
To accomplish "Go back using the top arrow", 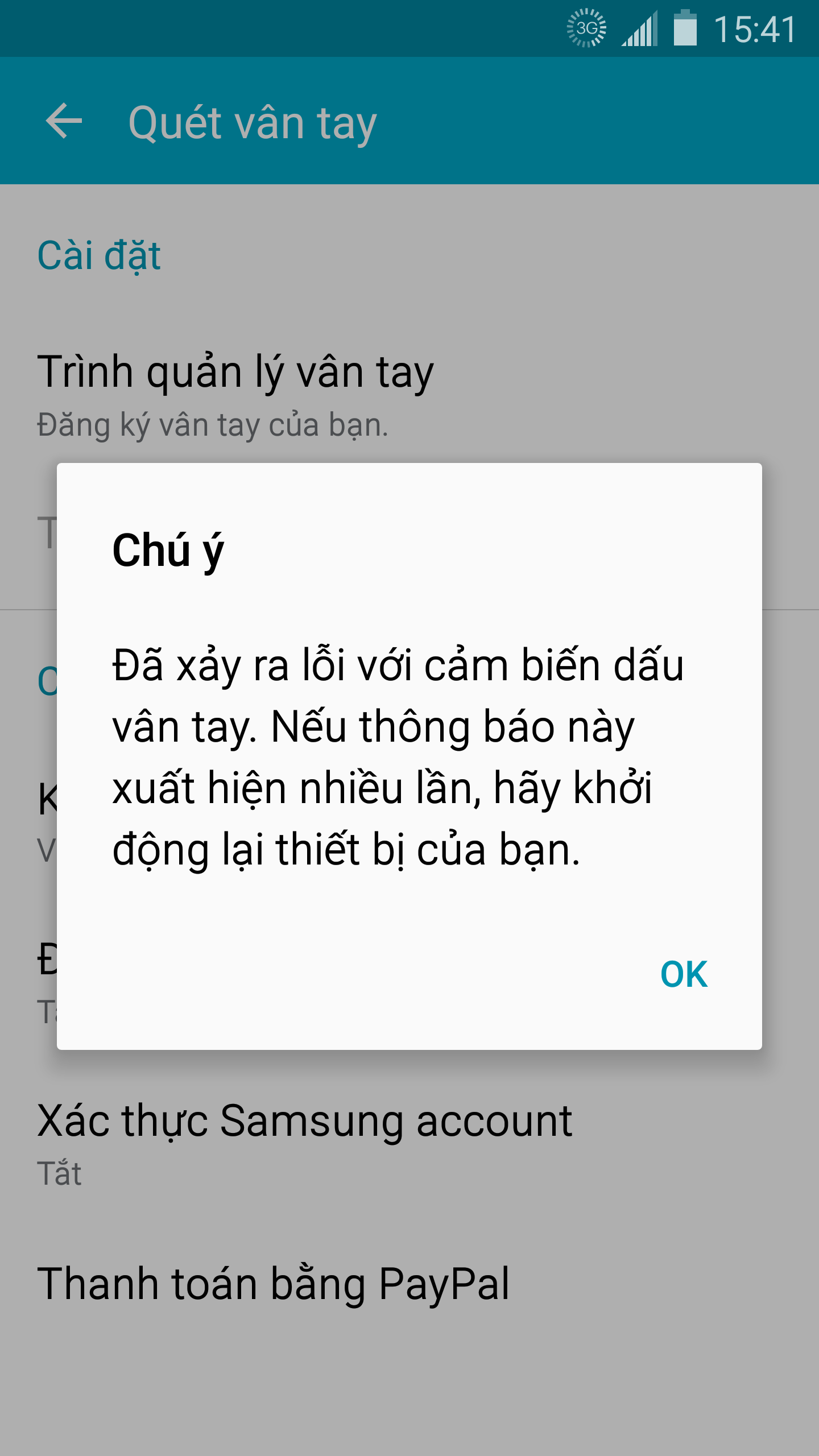I will (64, 121).
